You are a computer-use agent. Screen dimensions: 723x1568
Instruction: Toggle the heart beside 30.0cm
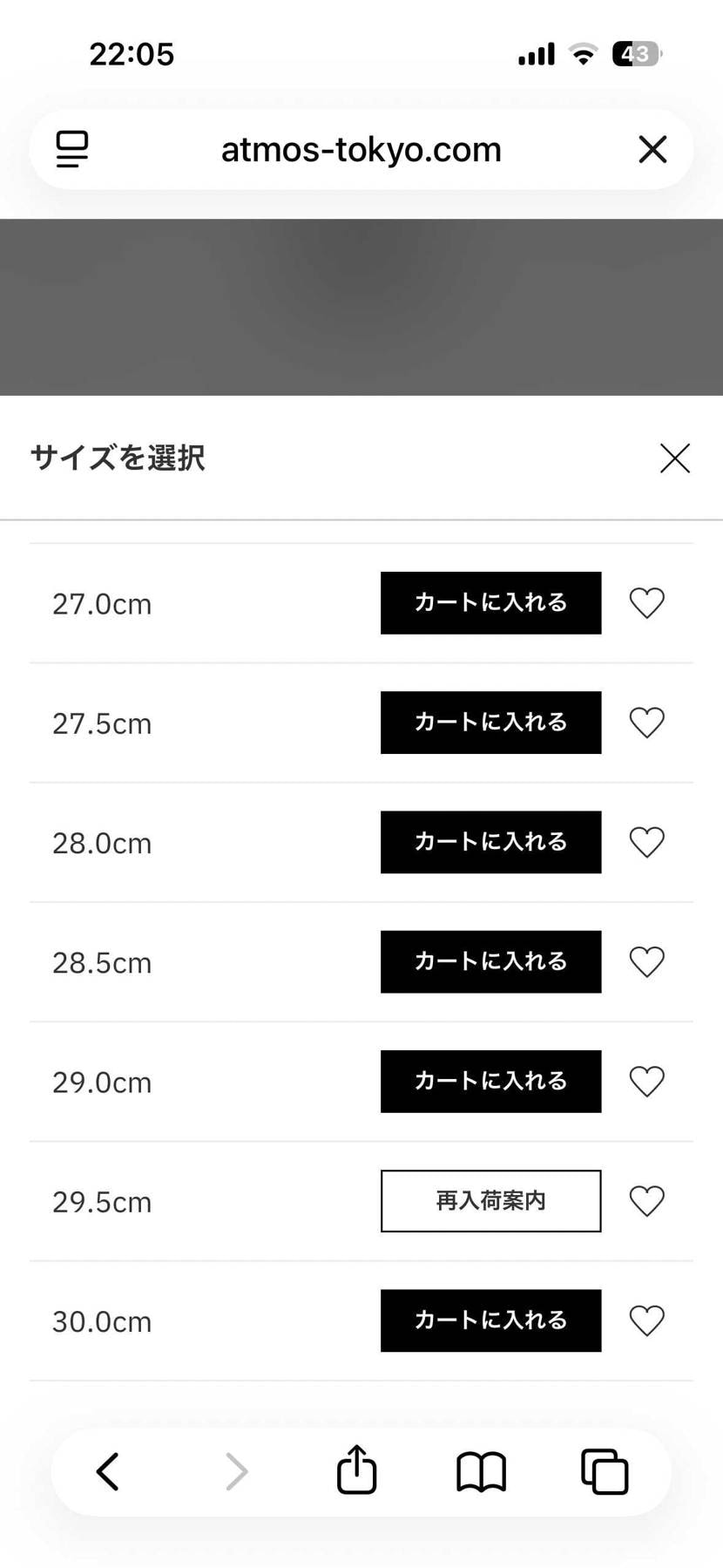pyautogui.click(x=646, y=1320)
